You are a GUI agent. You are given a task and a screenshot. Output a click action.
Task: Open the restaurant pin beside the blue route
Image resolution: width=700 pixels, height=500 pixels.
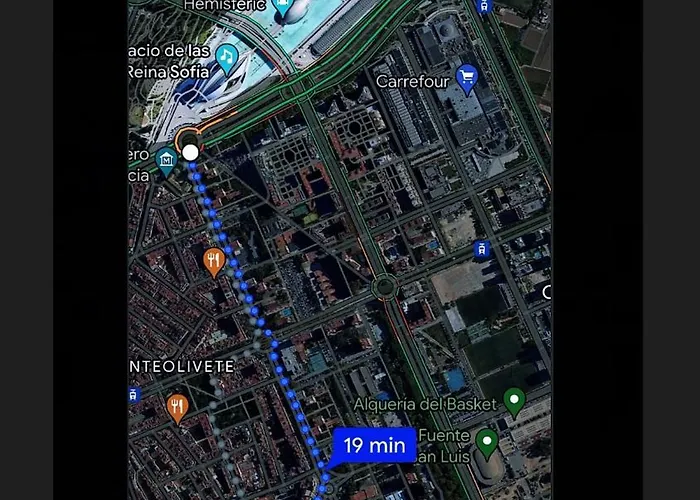click(x=213, y=262)
